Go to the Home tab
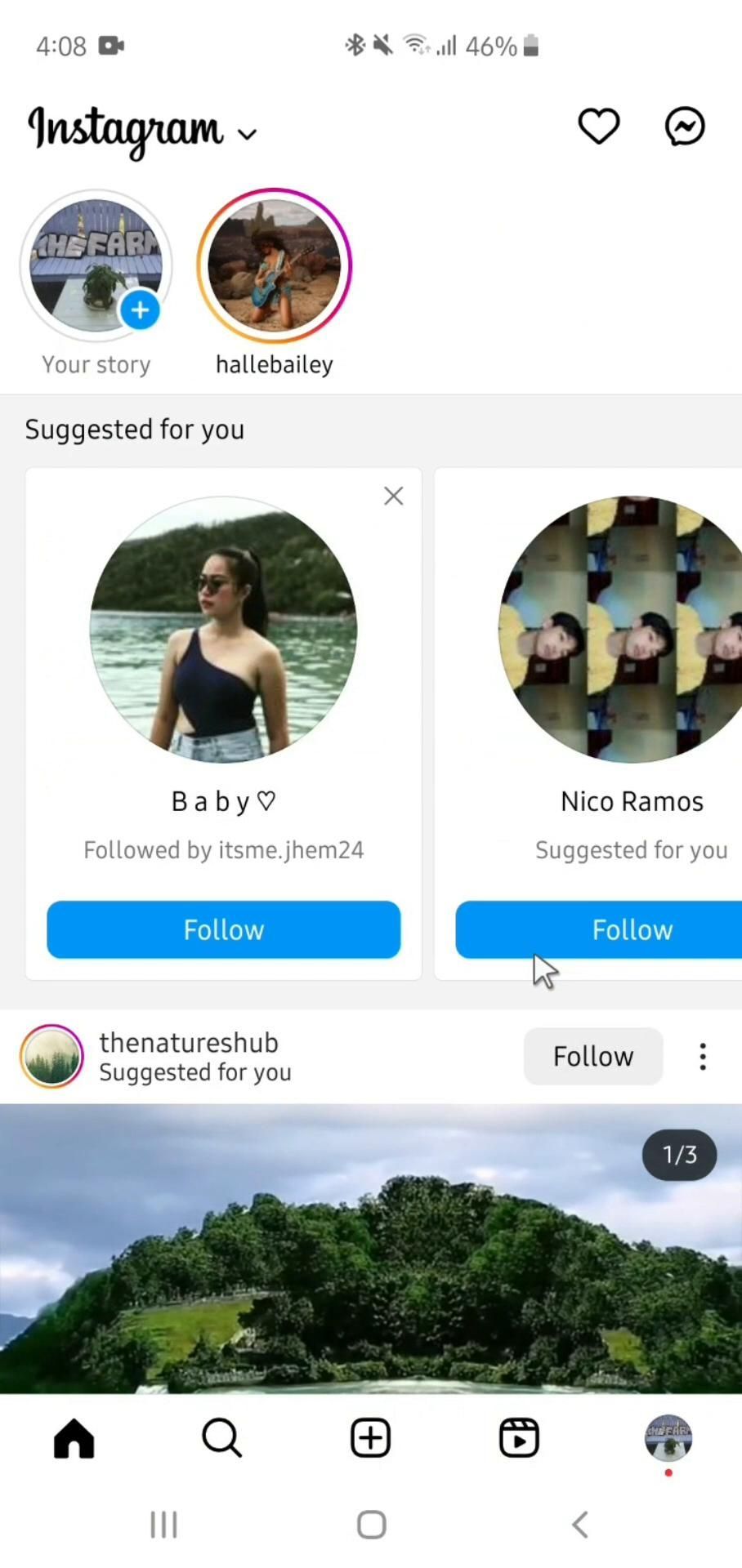 coord(74,1438)
